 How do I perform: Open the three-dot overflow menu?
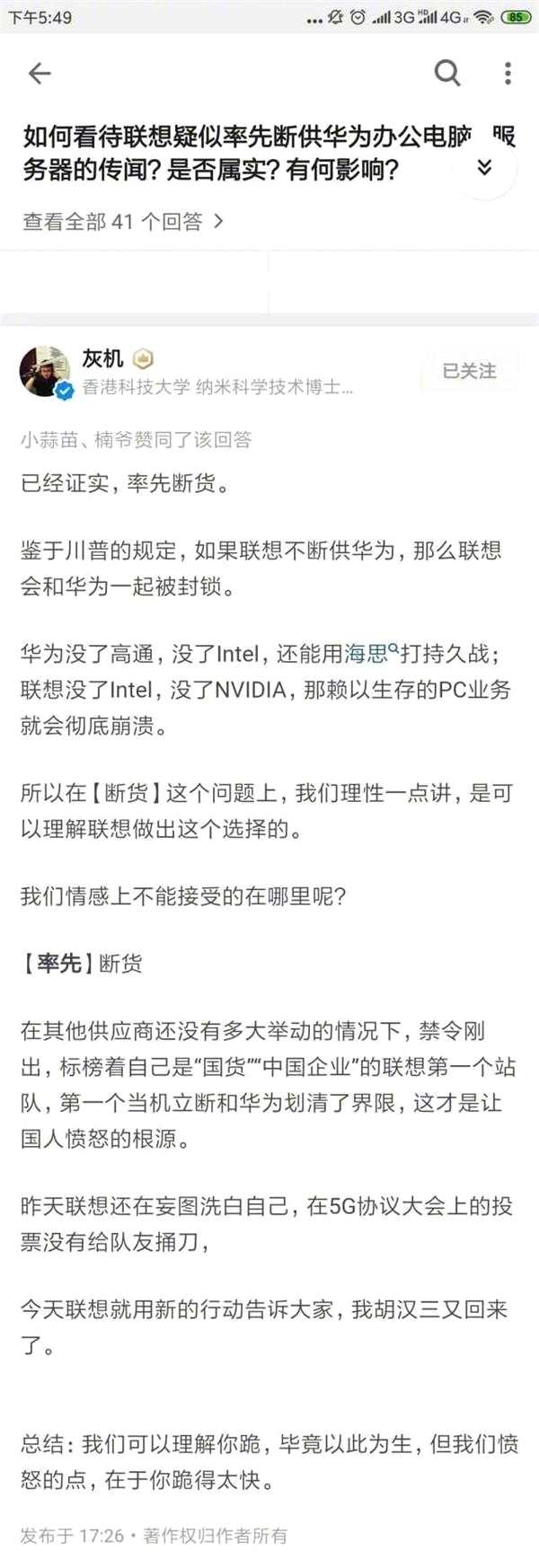pyautogui.click(x=508, y=73)
